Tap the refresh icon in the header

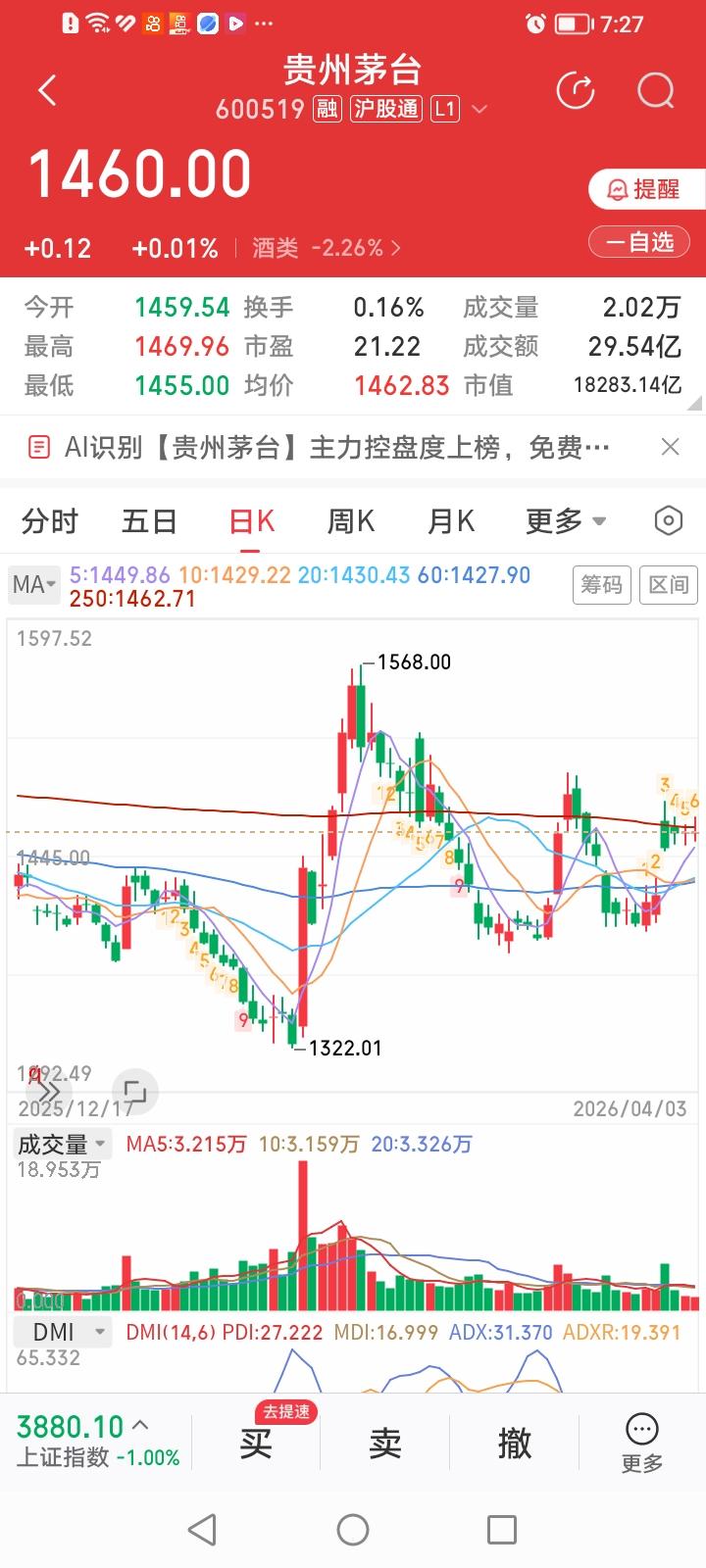(577, 90)
